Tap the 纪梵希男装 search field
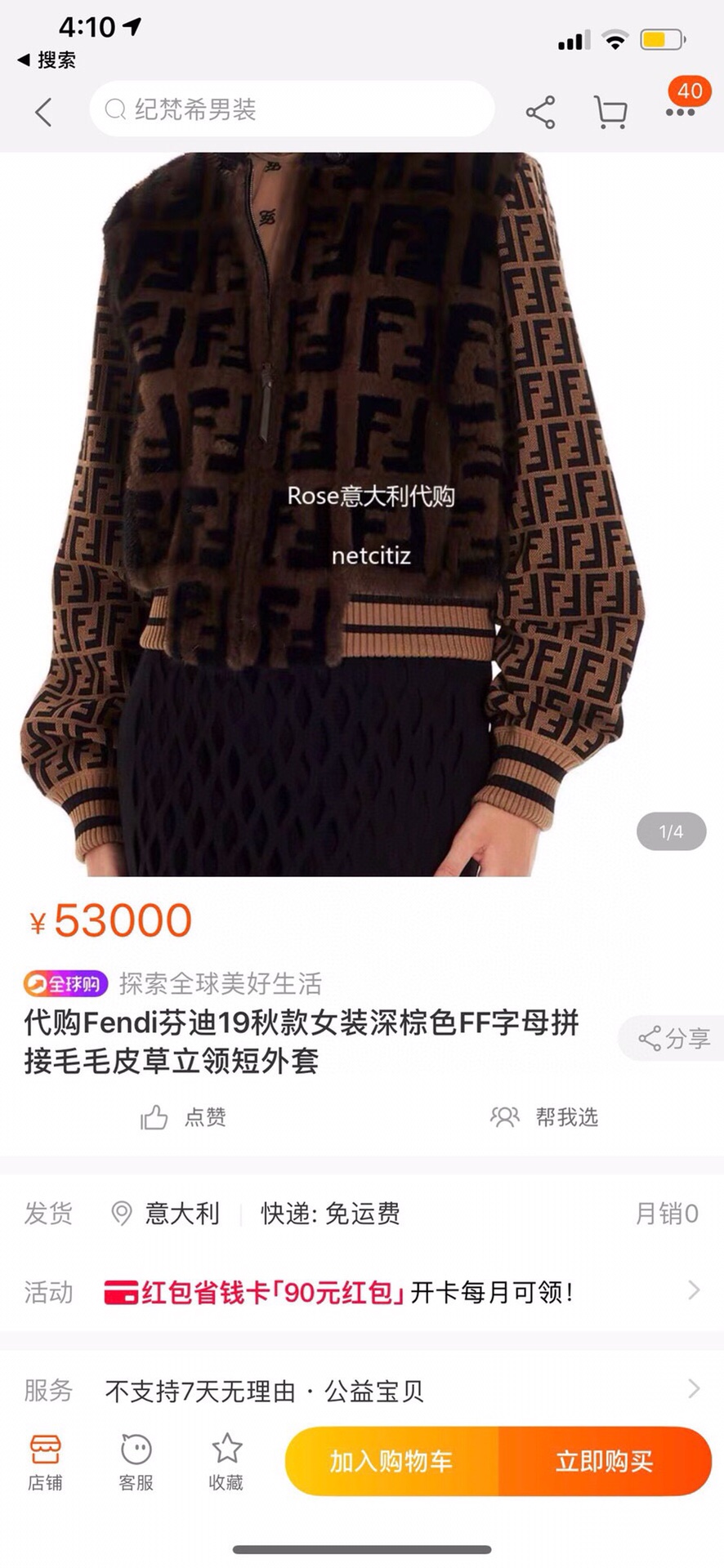Image resolution: width=724 pixels, height=1568 pixels. tap(292, 109)
